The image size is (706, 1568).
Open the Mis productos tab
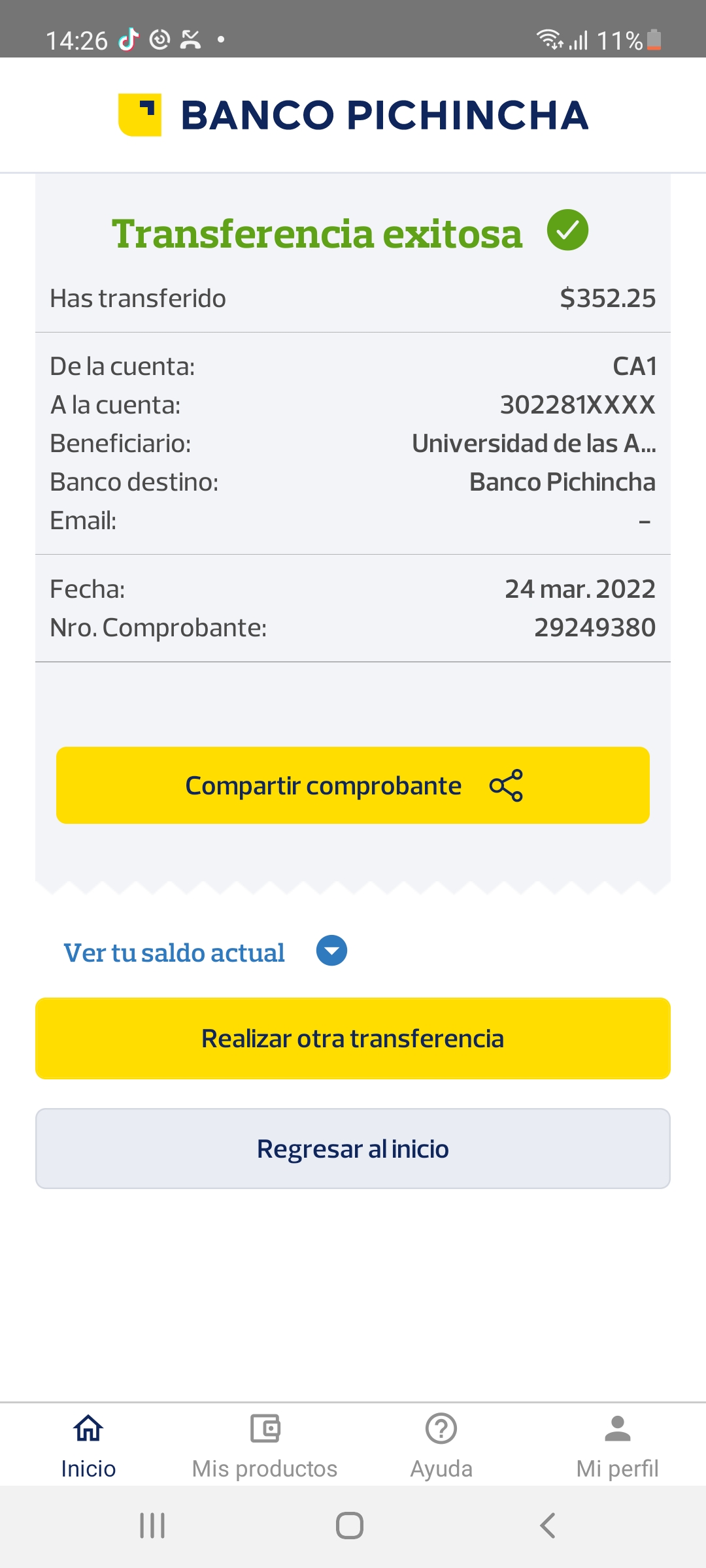[265, 1444]
